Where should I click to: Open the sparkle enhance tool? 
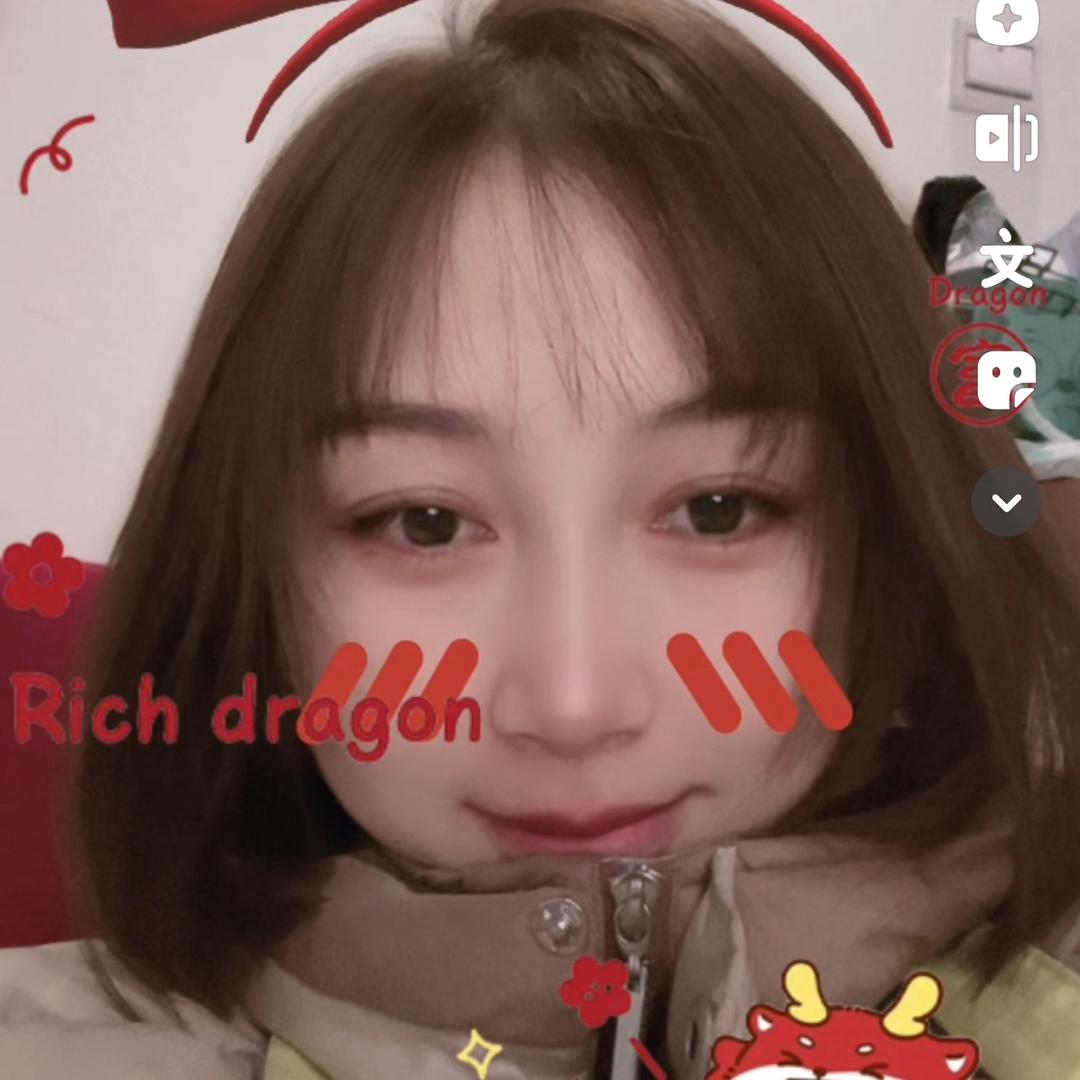(x=1006, y=20)
